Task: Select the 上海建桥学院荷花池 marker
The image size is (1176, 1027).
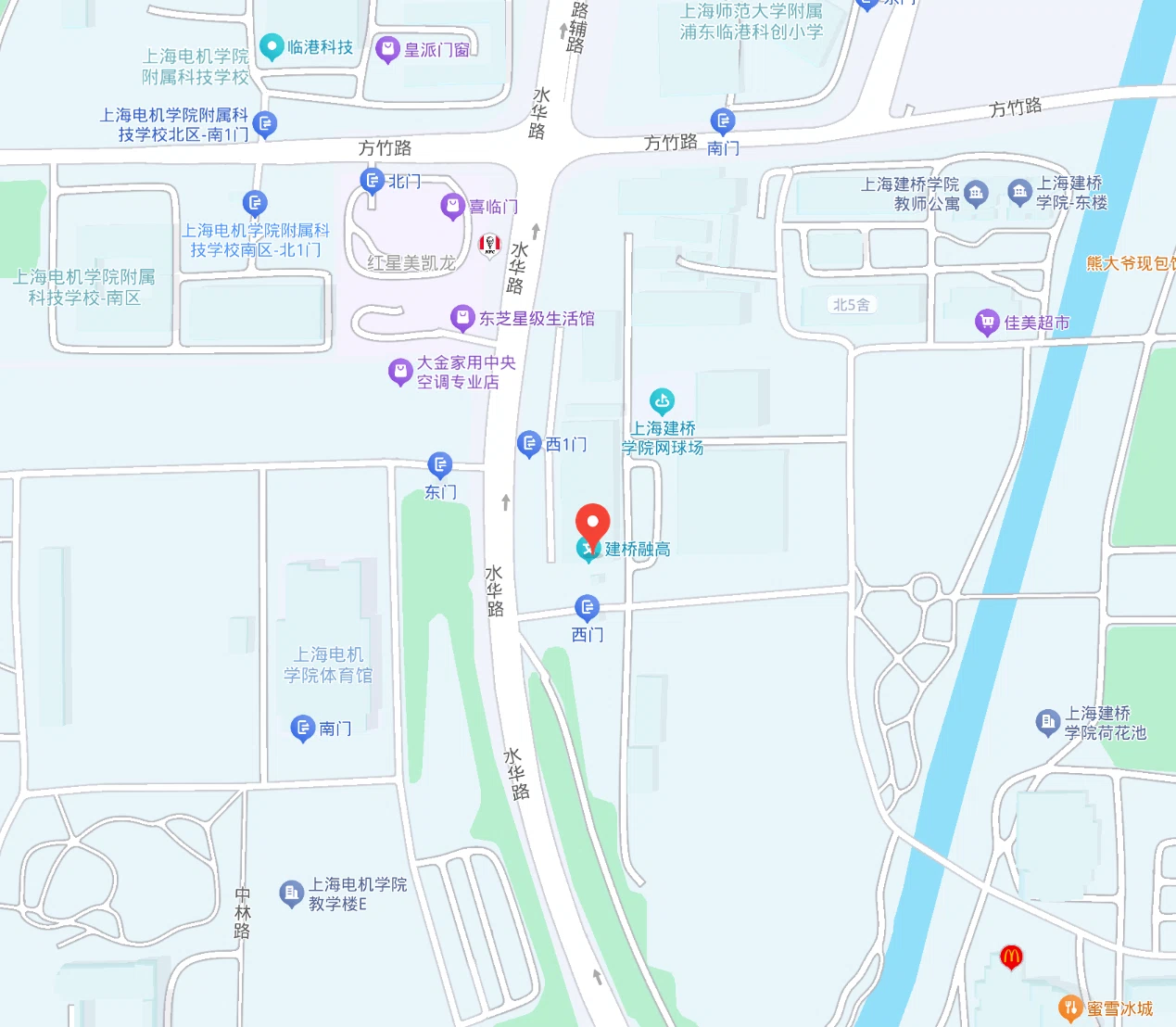Action: (1048, 722)
